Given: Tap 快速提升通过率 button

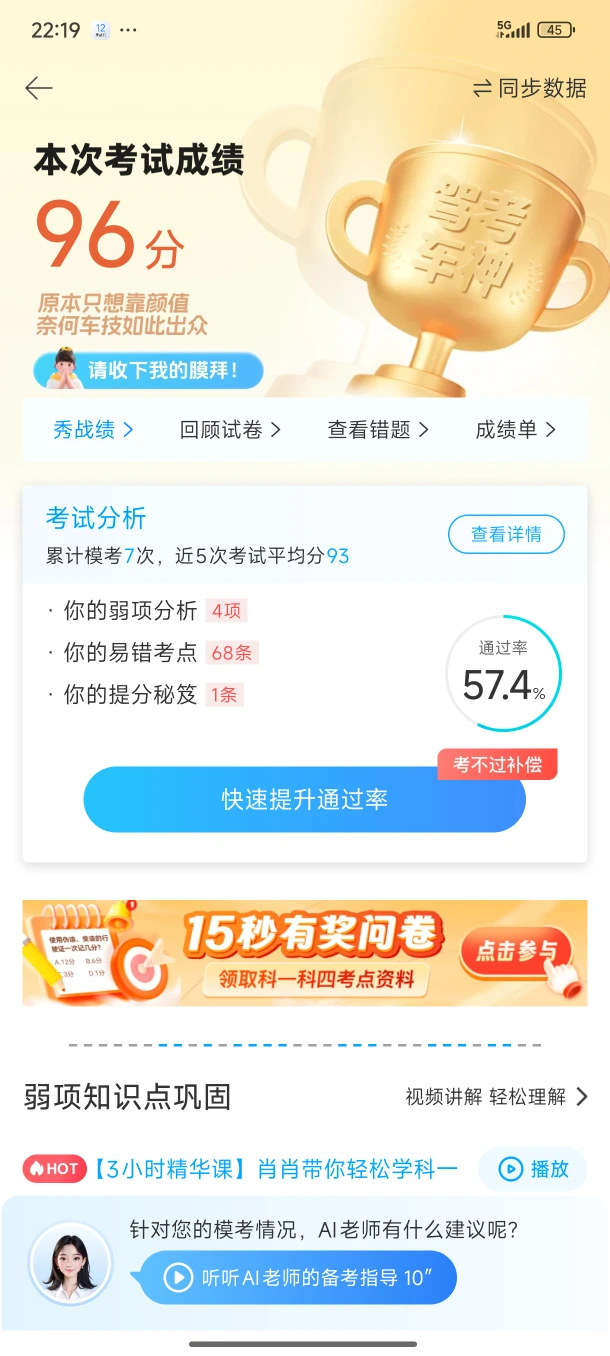Looking at the screenshot, I should pyautogui.click(x=304, y=800).
